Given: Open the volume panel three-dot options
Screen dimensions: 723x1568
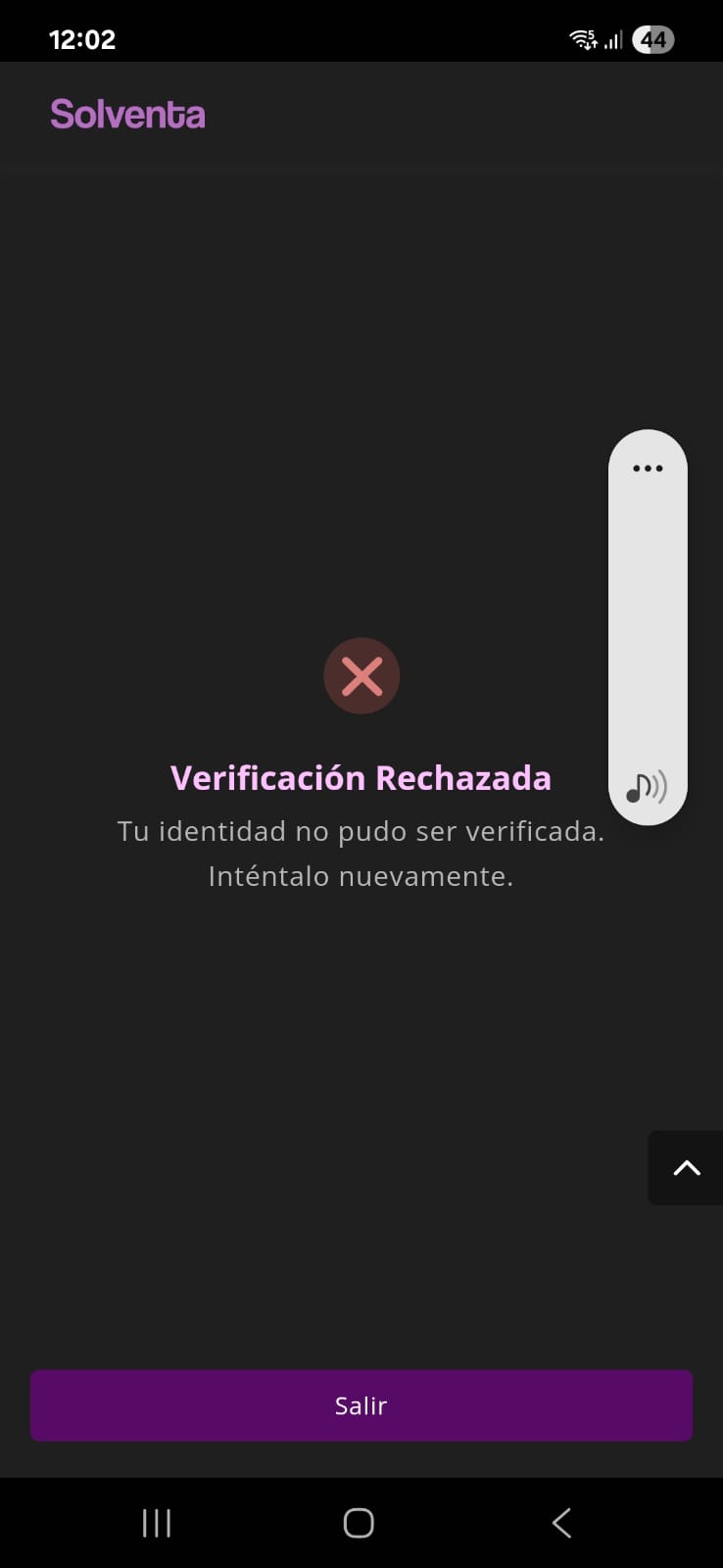Looking at the screenshot, I should coord(648,468).
